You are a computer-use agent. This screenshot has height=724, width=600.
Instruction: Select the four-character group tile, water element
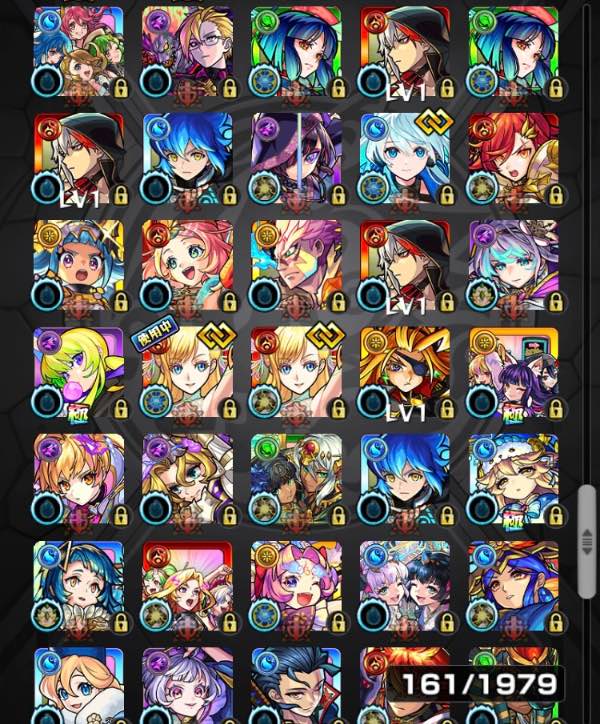(x=79, y=51)
